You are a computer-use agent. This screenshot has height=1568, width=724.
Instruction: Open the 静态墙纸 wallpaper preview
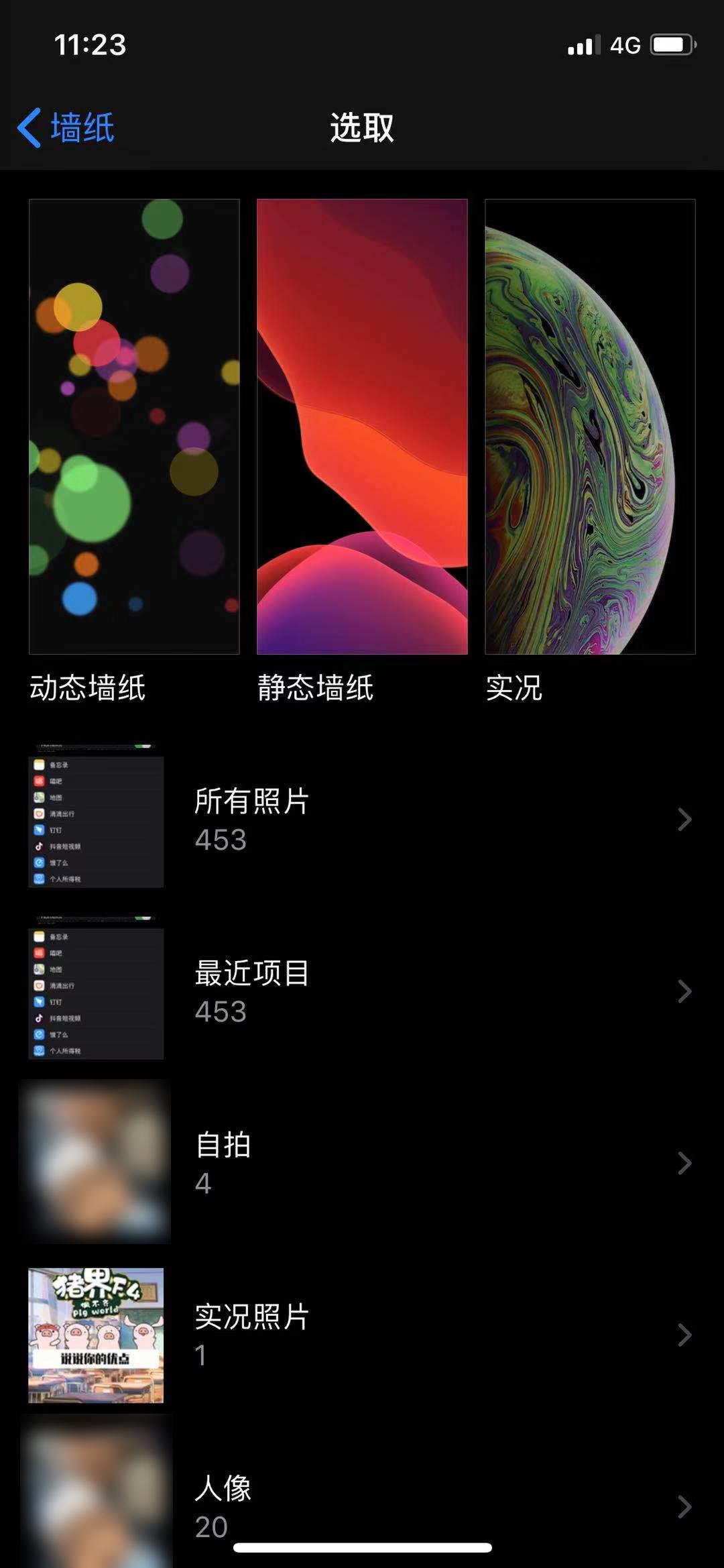tap(362, 426)
